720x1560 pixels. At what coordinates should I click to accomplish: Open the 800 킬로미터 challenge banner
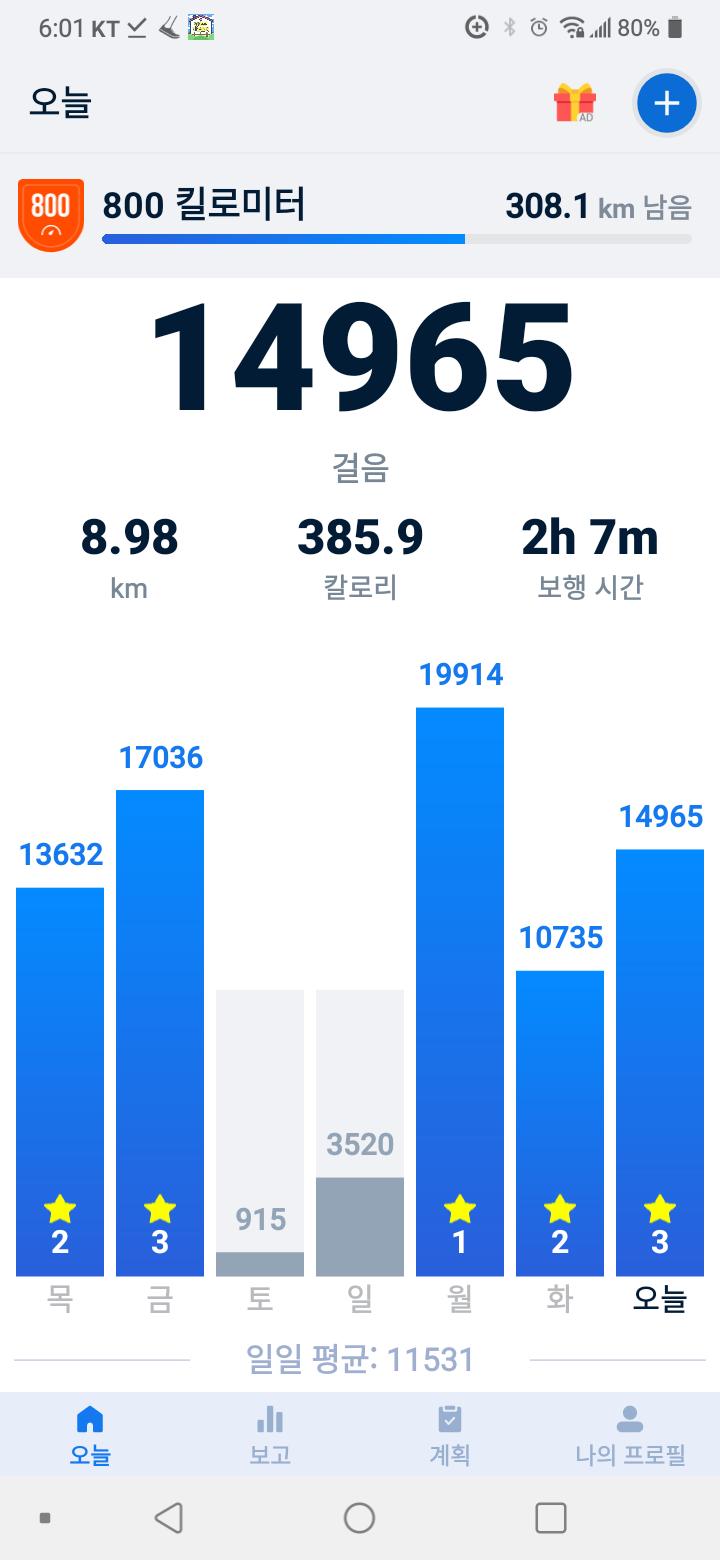coord(360,215)
